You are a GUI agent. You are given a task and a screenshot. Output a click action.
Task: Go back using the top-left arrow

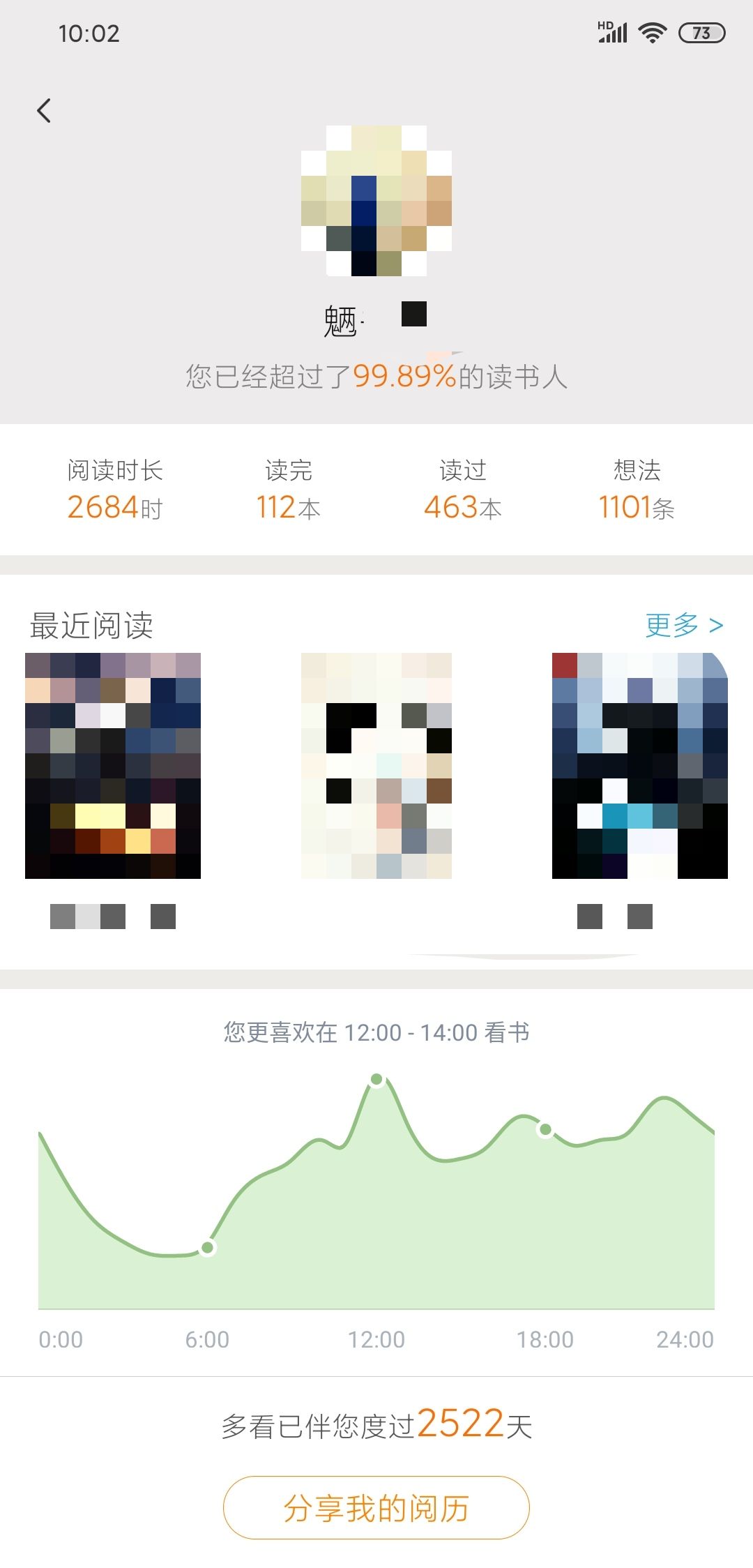(x=44, y=110)
